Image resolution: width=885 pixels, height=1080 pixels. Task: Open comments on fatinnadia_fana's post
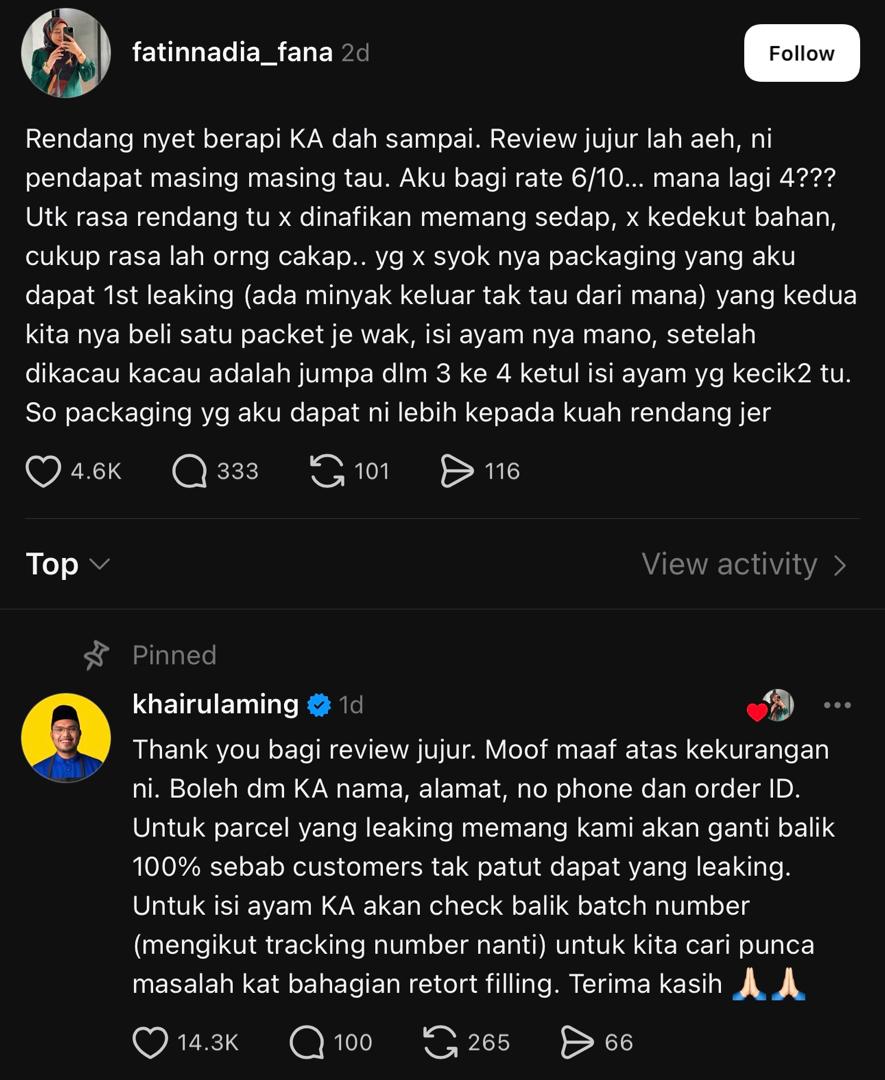189,471
